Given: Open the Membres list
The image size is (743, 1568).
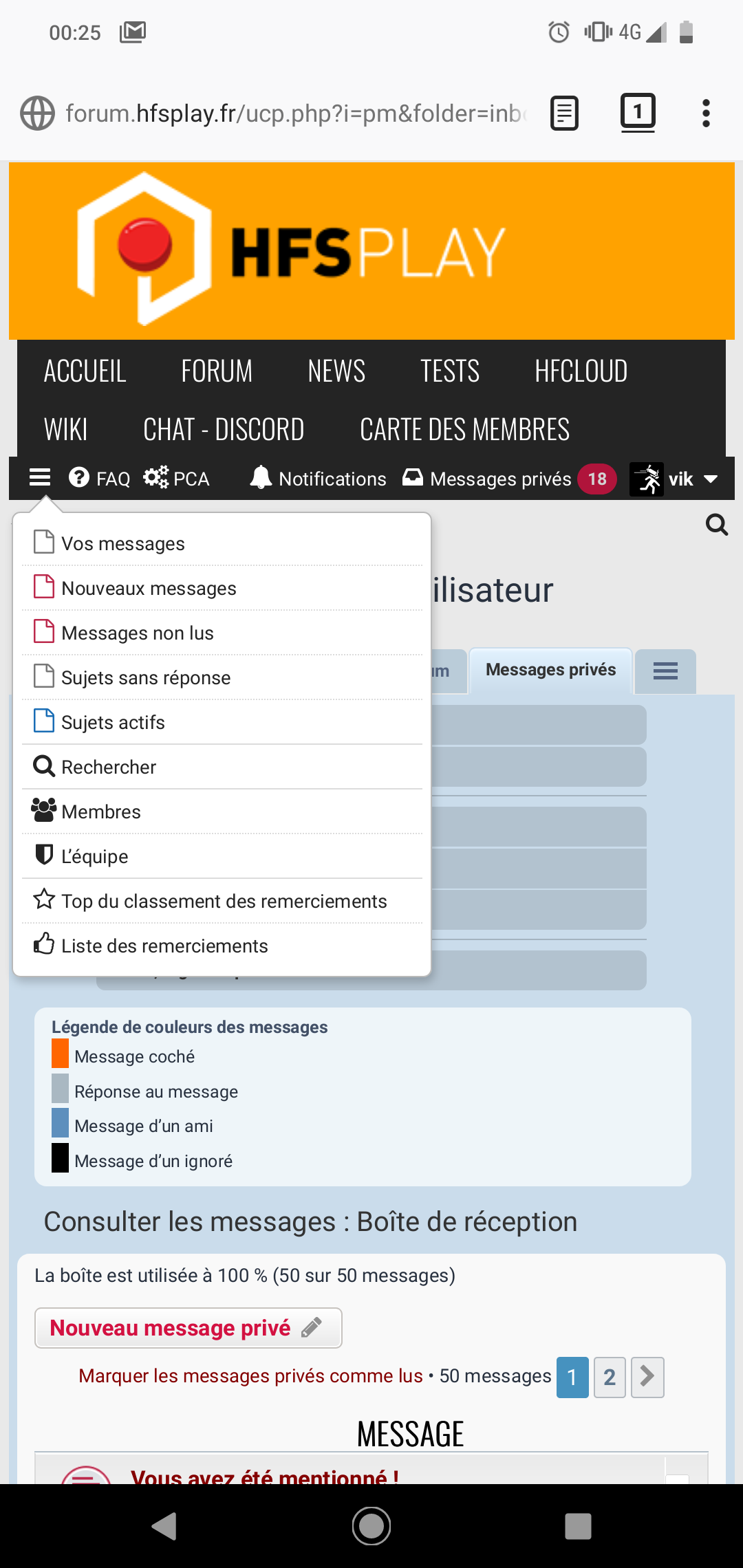Looking at the screenshot, I should click(x=100, y=812).
